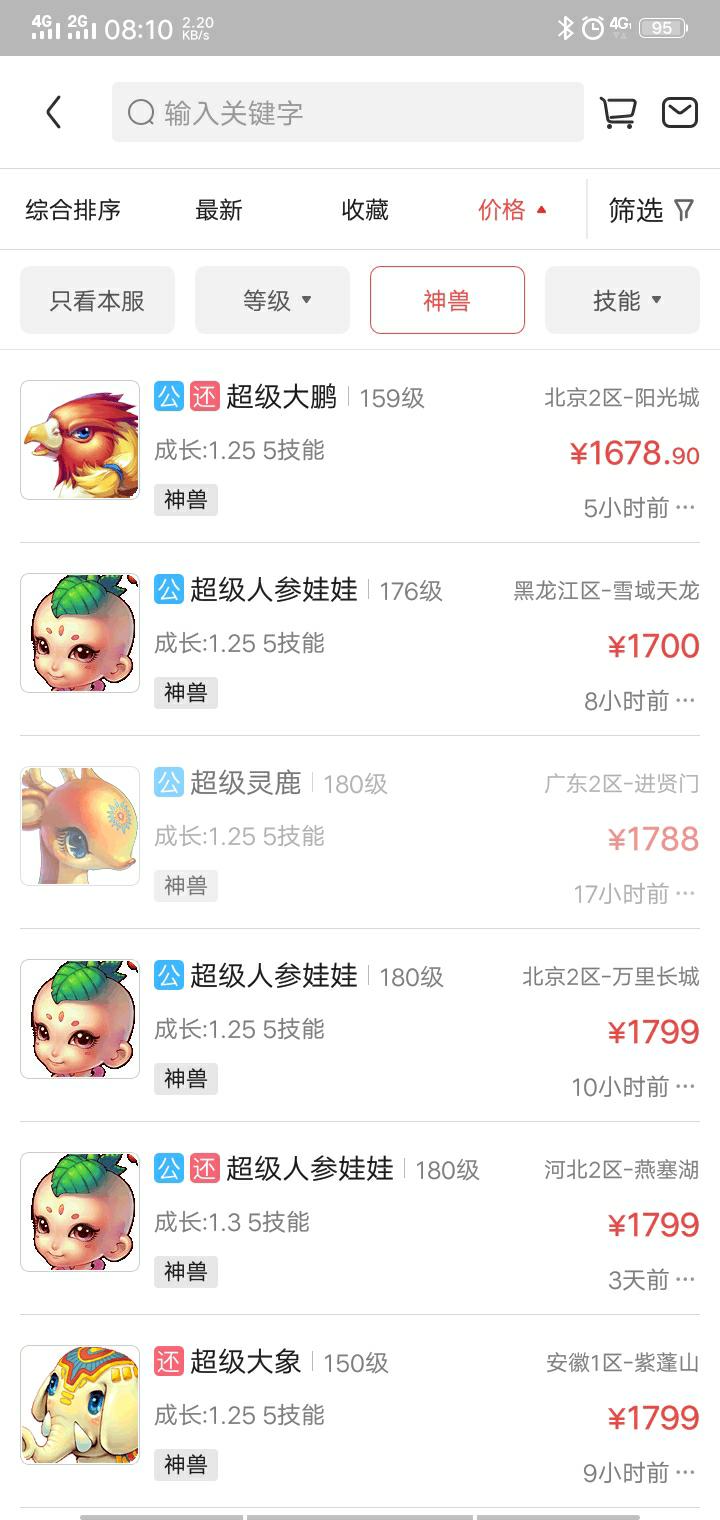The height and width of the screenshot is (1520, 720).
Task: Open the shopping cart
Action: pyautogui.click(x=618, y=112)
